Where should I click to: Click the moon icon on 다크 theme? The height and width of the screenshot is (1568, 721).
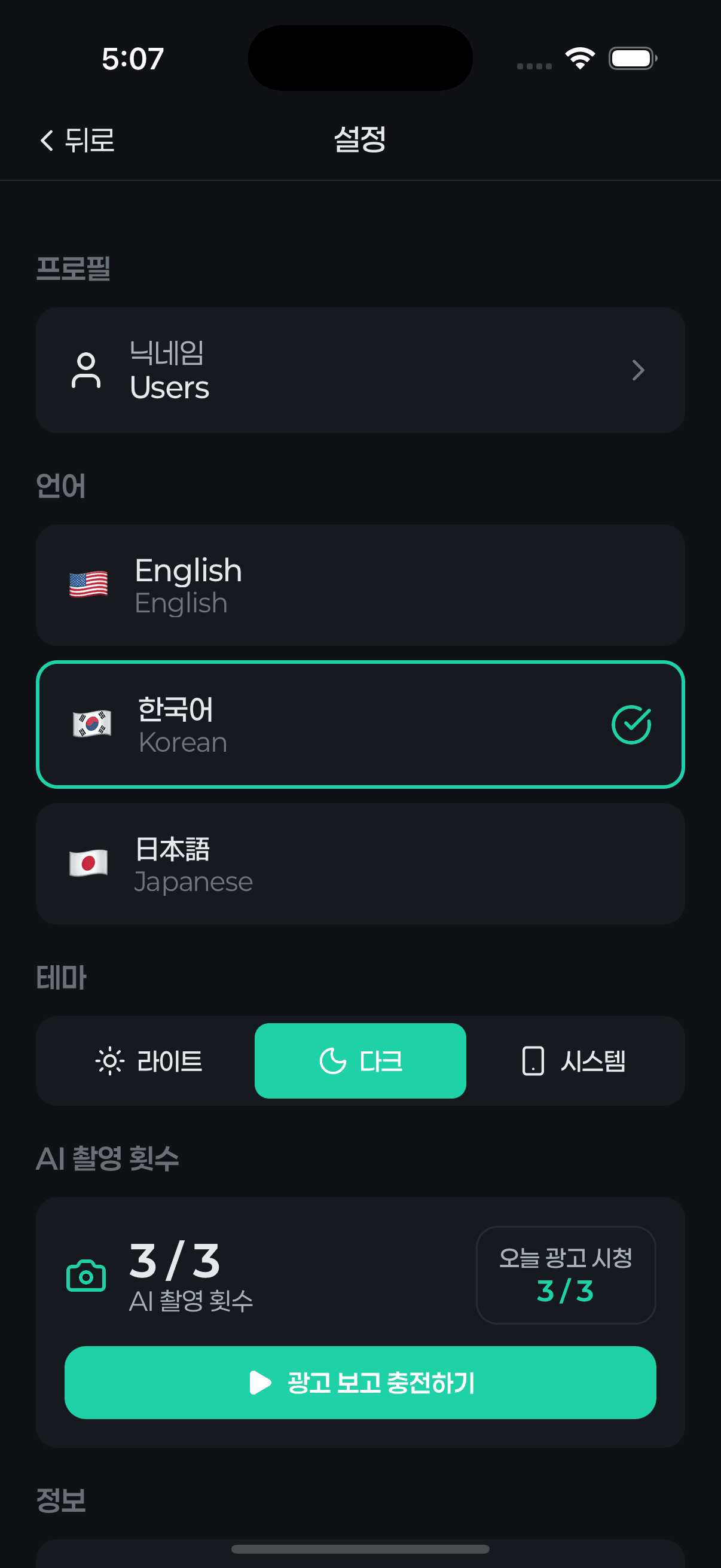click(x=332, y=1059)
